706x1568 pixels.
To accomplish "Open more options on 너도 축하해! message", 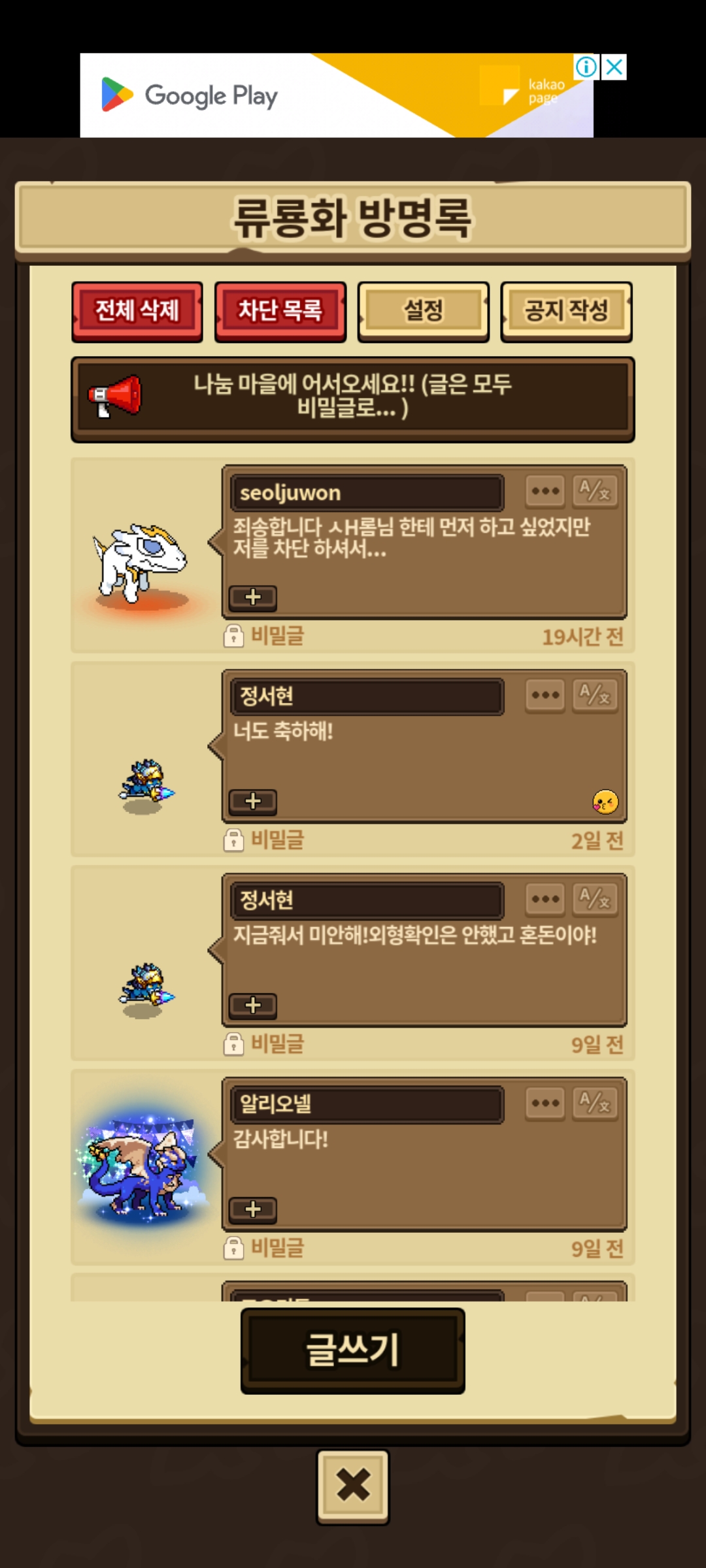I will (x=545, y=695).
